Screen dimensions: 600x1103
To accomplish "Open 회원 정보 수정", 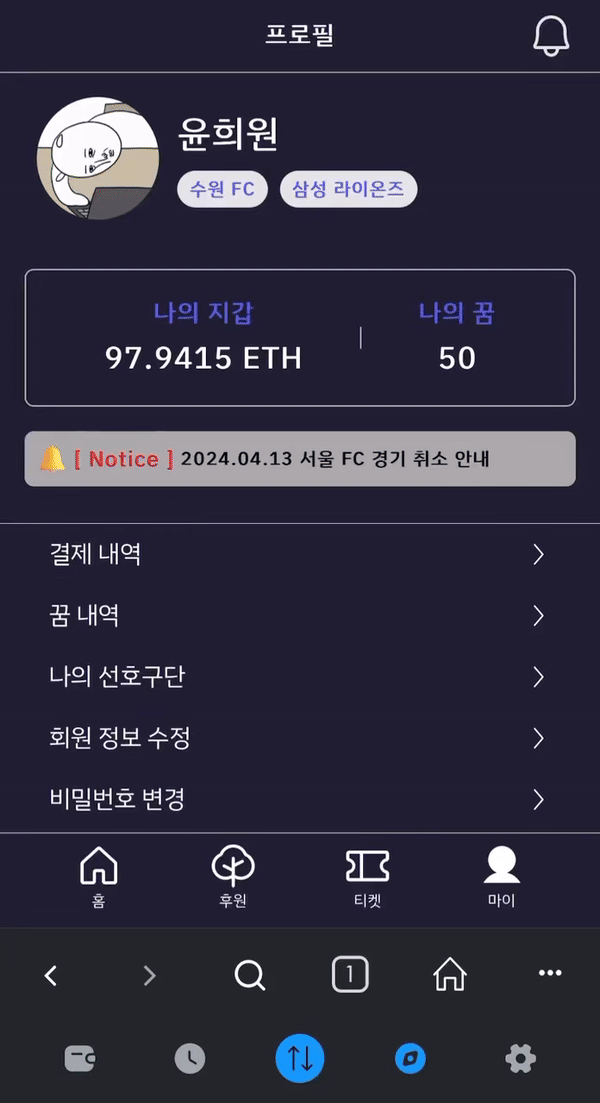I will (x=300, y=738).
